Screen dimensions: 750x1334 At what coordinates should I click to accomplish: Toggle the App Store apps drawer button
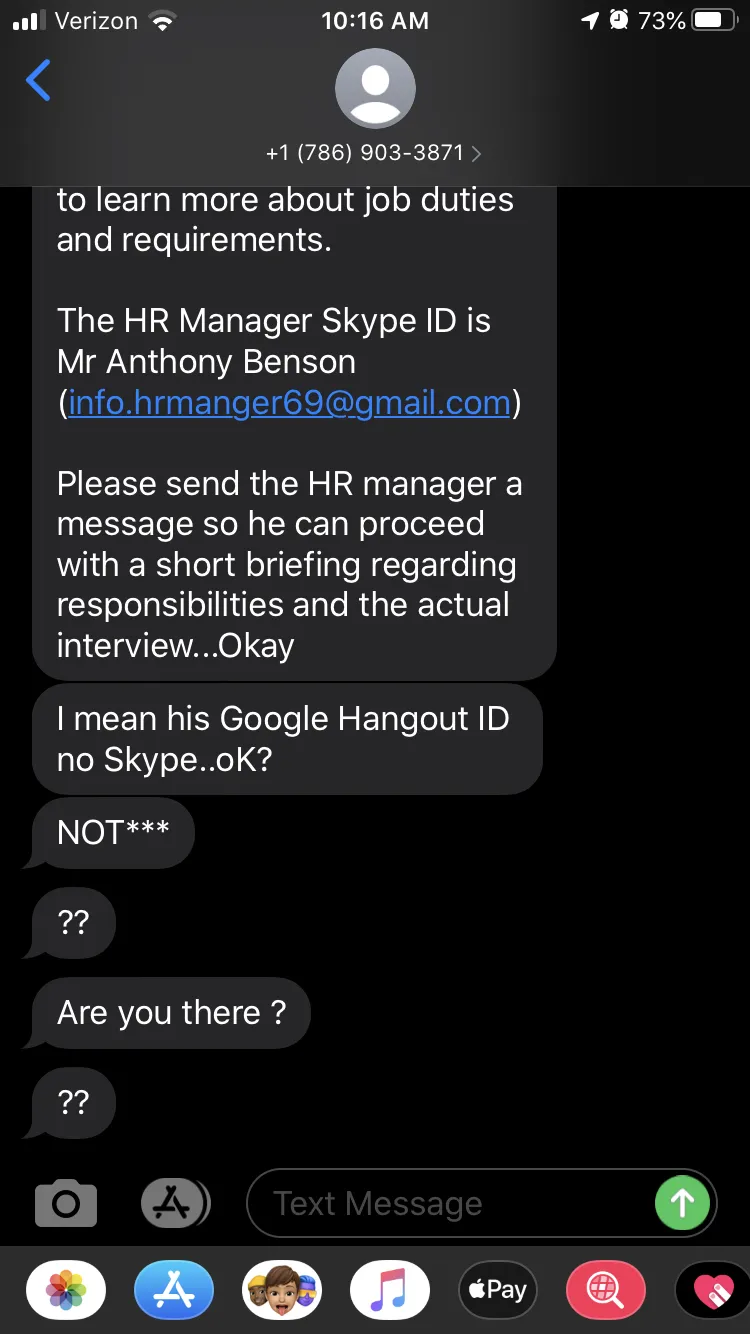pyautogui.click(x=175, y=1203)
